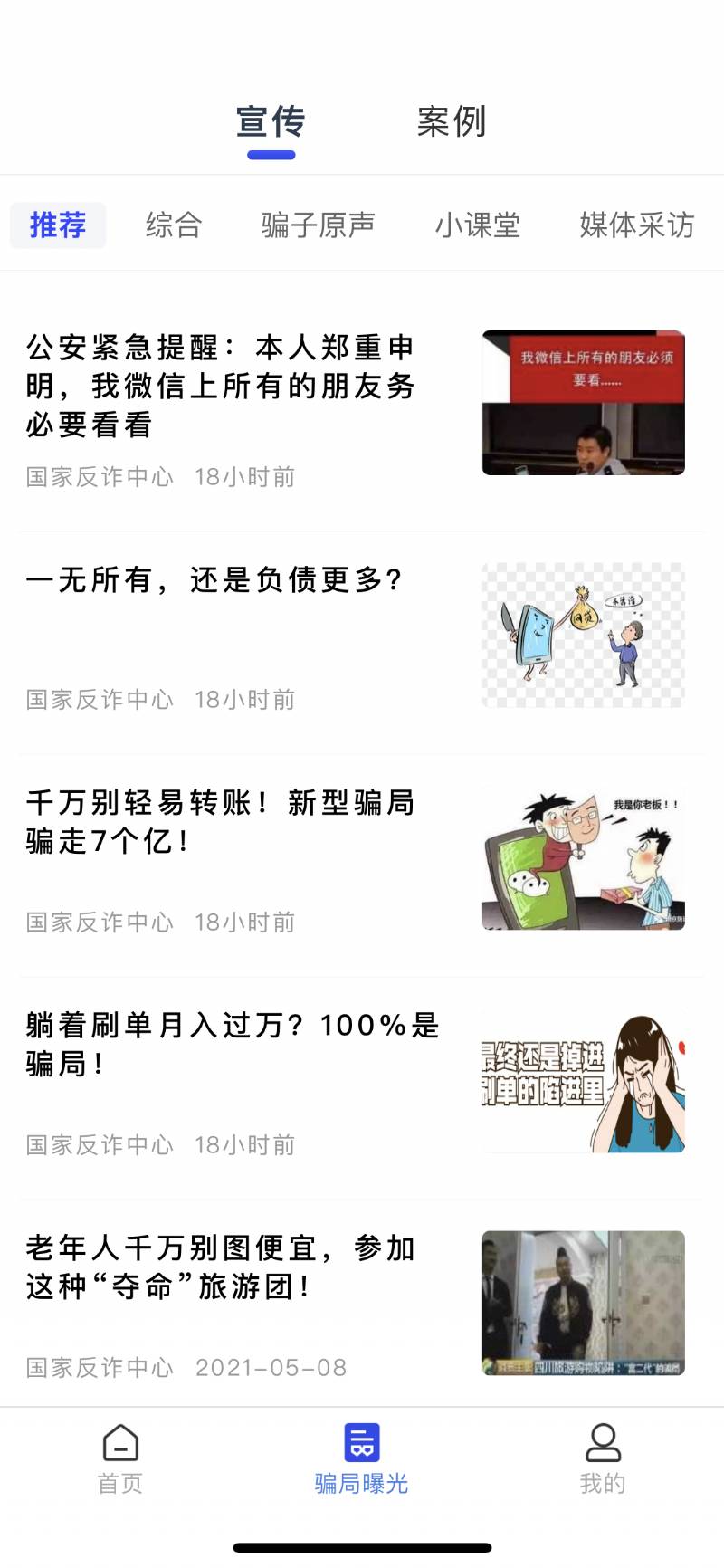Viewport: 724px width, 1568px height.
Task: Select the 综合 category
Action: click(x=174, y=225)
